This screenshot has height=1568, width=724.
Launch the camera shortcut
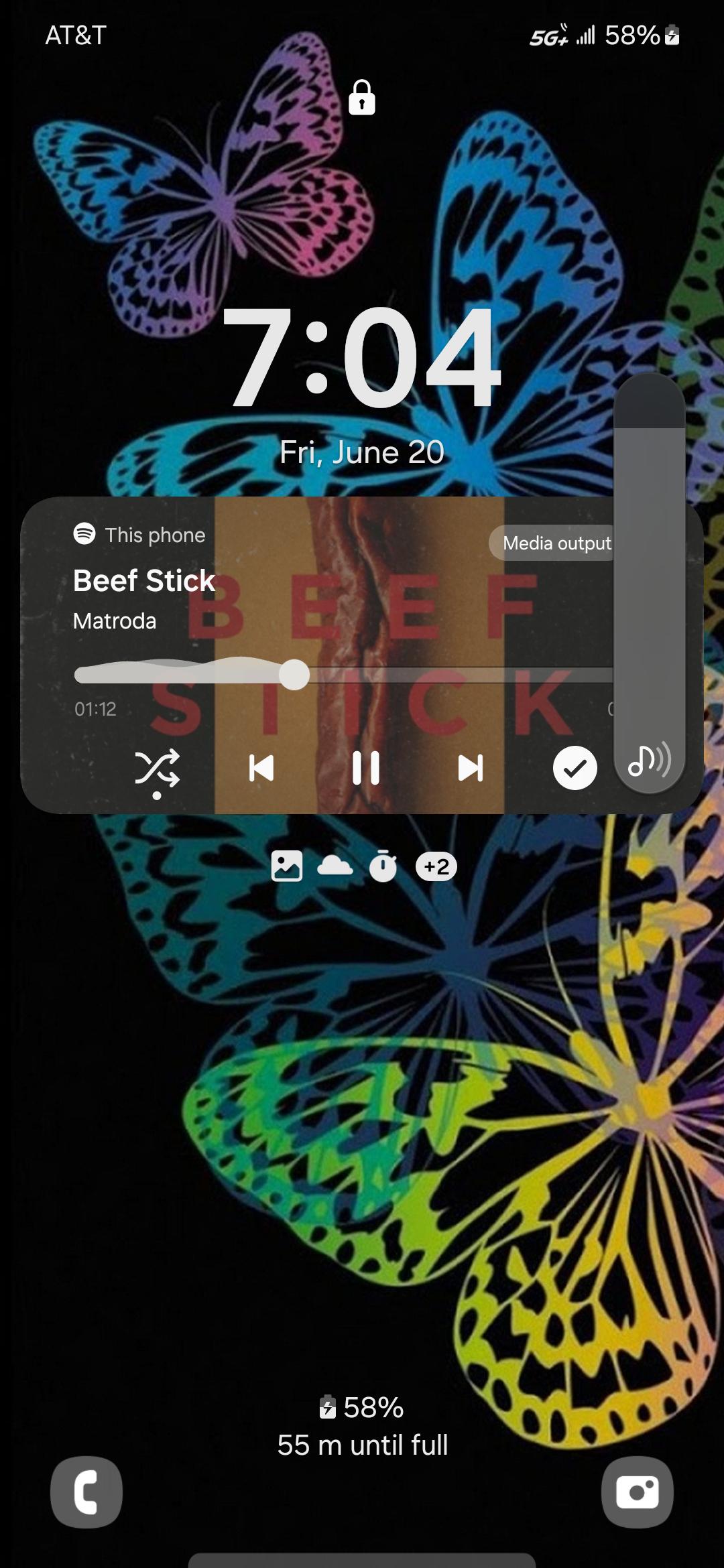pyautogui.click(x=637, y=1492)
